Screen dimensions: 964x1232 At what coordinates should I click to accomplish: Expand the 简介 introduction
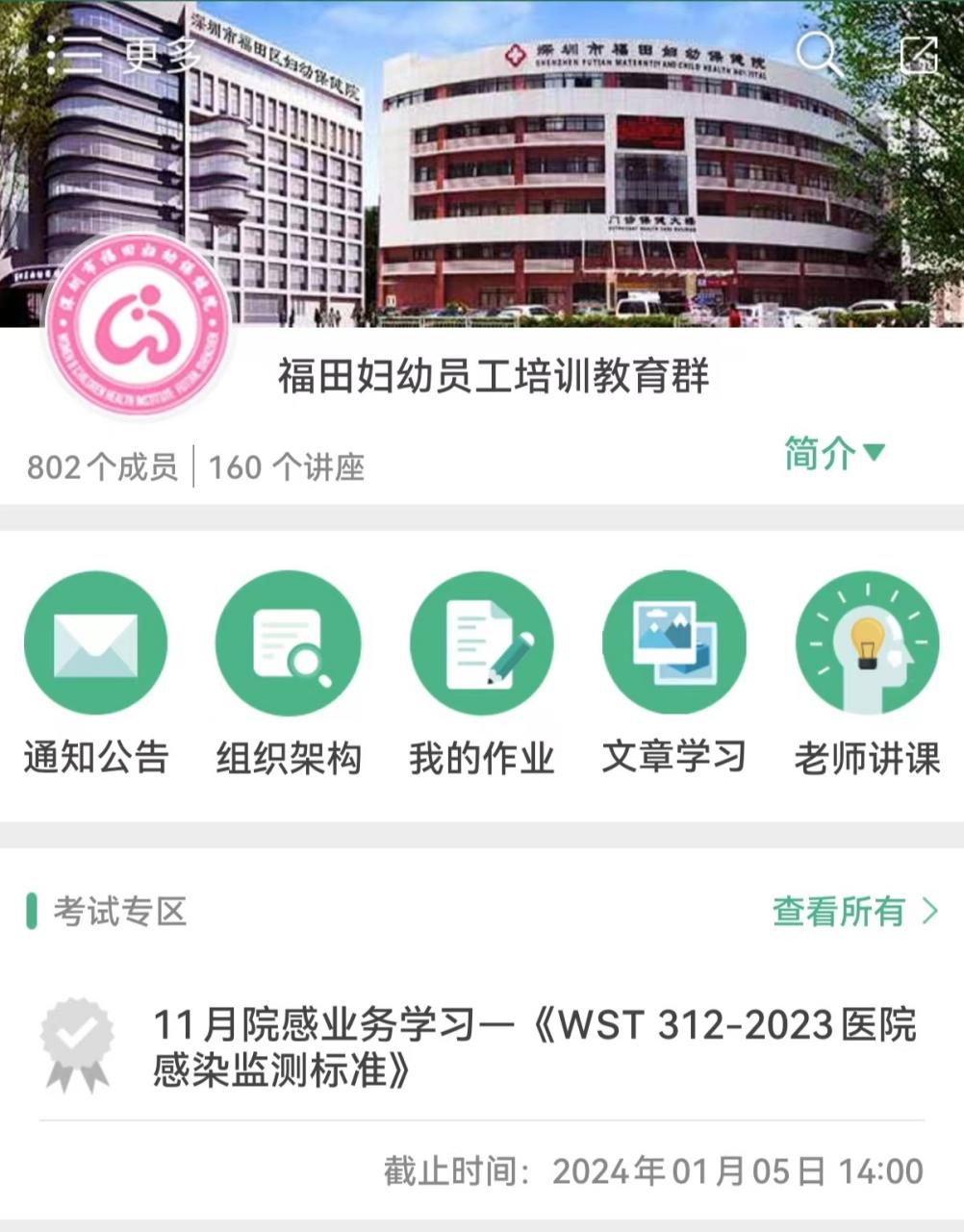tap(833, 453)
